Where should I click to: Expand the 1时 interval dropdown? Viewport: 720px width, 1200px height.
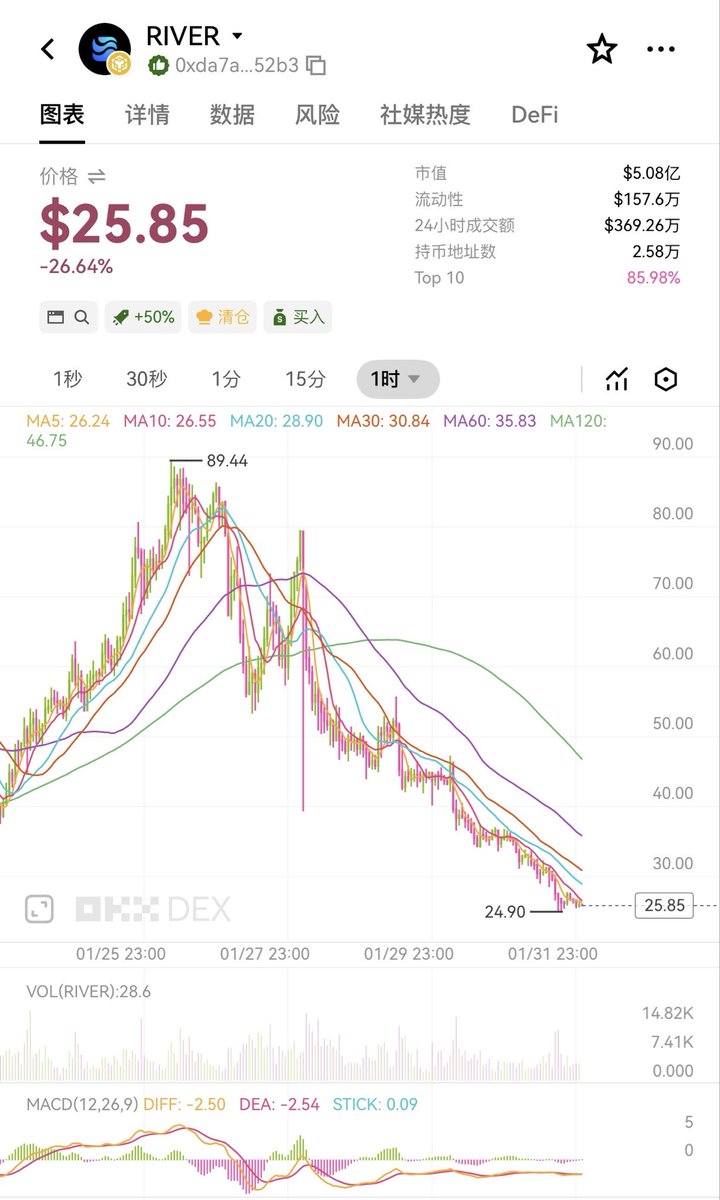click(x=397, y=379)
